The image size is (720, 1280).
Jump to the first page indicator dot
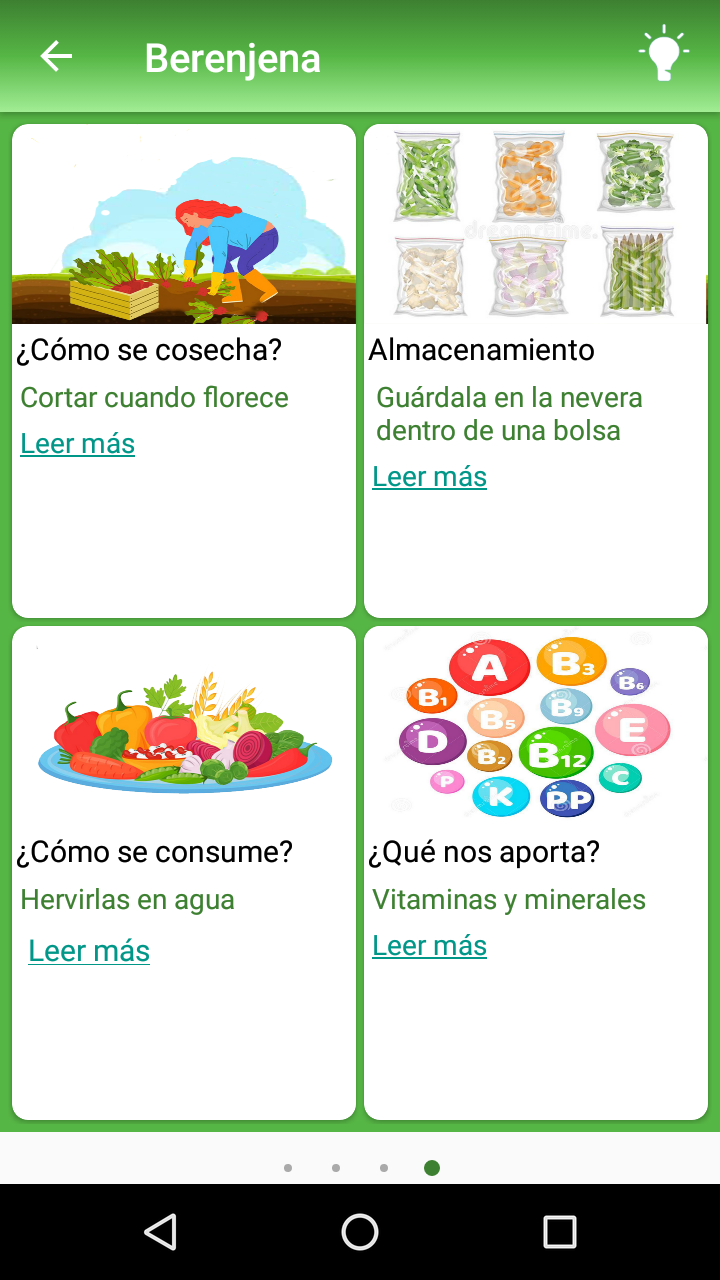(x=288, y=1168)
